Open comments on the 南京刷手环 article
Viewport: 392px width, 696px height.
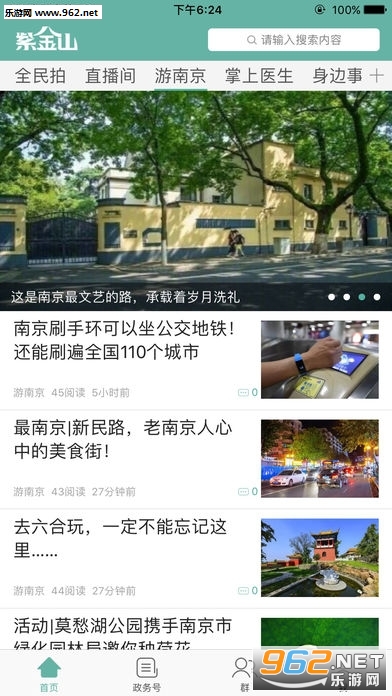pos(248,392)
